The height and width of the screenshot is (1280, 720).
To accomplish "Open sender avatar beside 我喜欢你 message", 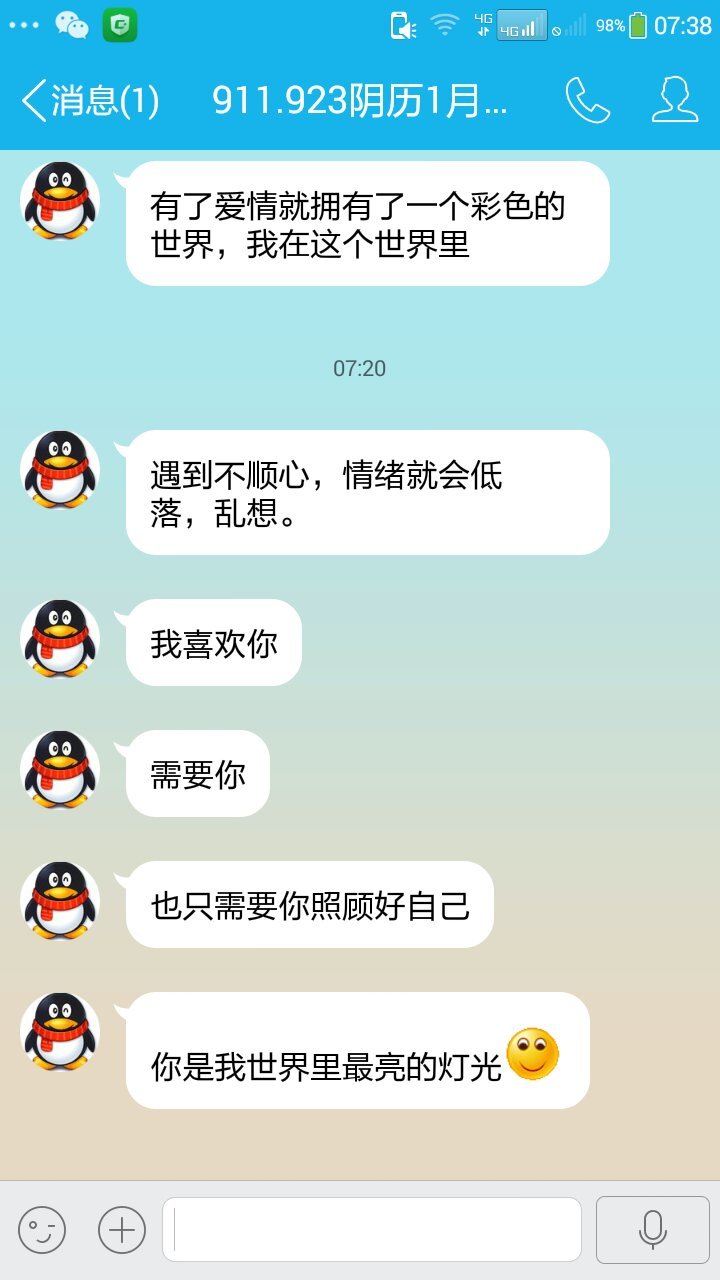I will [x=60, y=640].
